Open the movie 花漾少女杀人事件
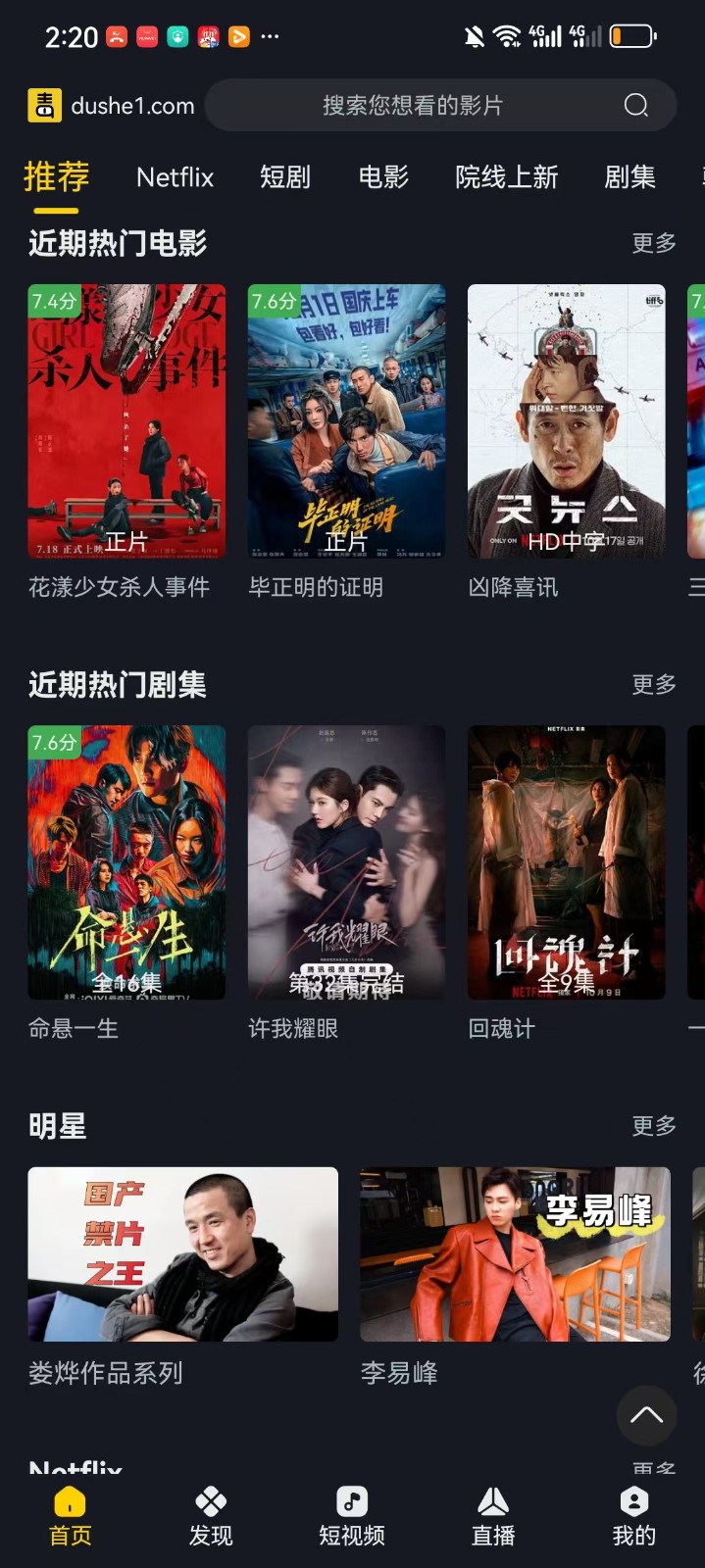The width and height of the screenshot is (705, 1568). point(126,421)
